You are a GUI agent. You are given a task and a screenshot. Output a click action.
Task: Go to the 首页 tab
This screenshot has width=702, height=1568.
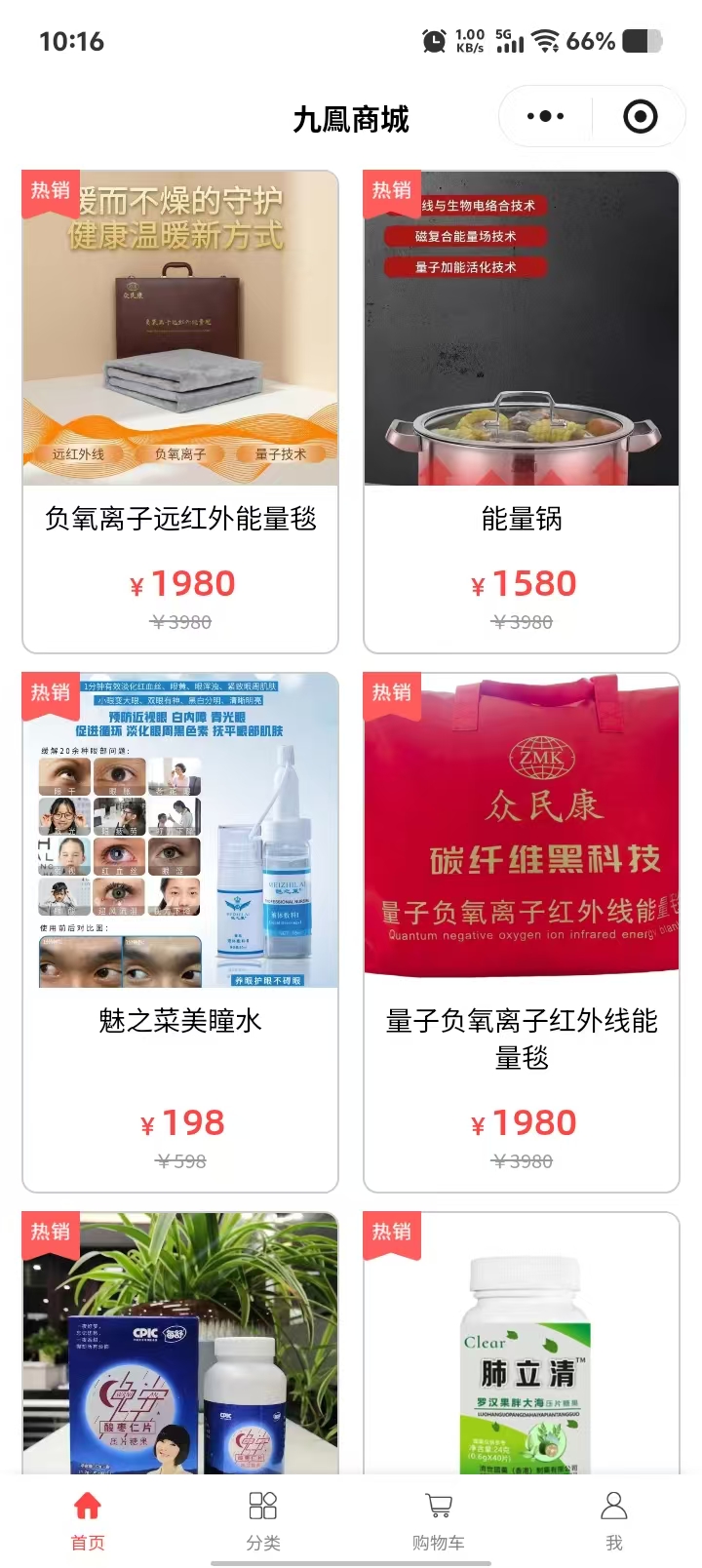coord(88,1520)
